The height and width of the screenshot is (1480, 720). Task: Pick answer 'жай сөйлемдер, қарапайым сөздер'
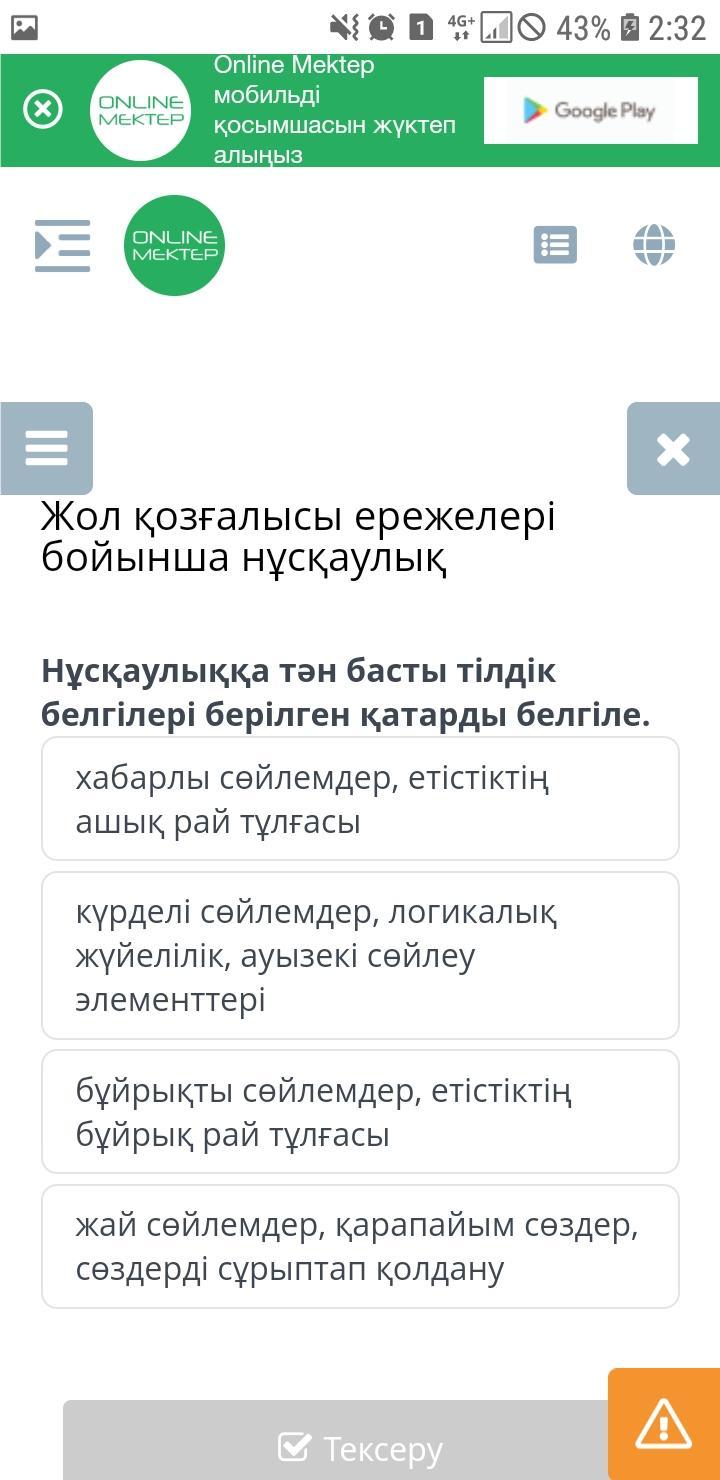pos(360,1246)
